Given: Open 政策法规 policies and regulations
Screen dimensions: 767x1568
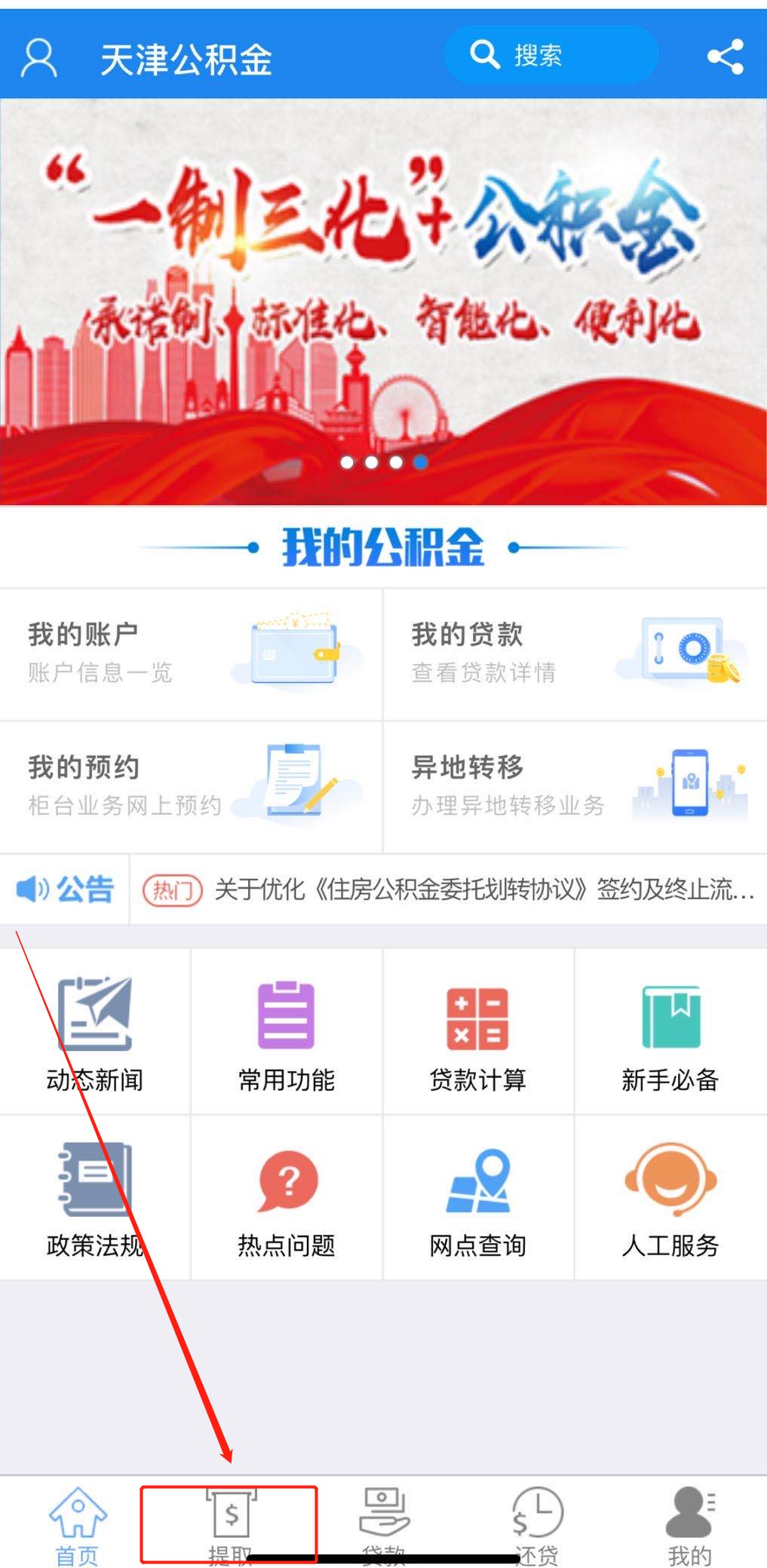Looking at the screenshot, I should pos(95,1199).
